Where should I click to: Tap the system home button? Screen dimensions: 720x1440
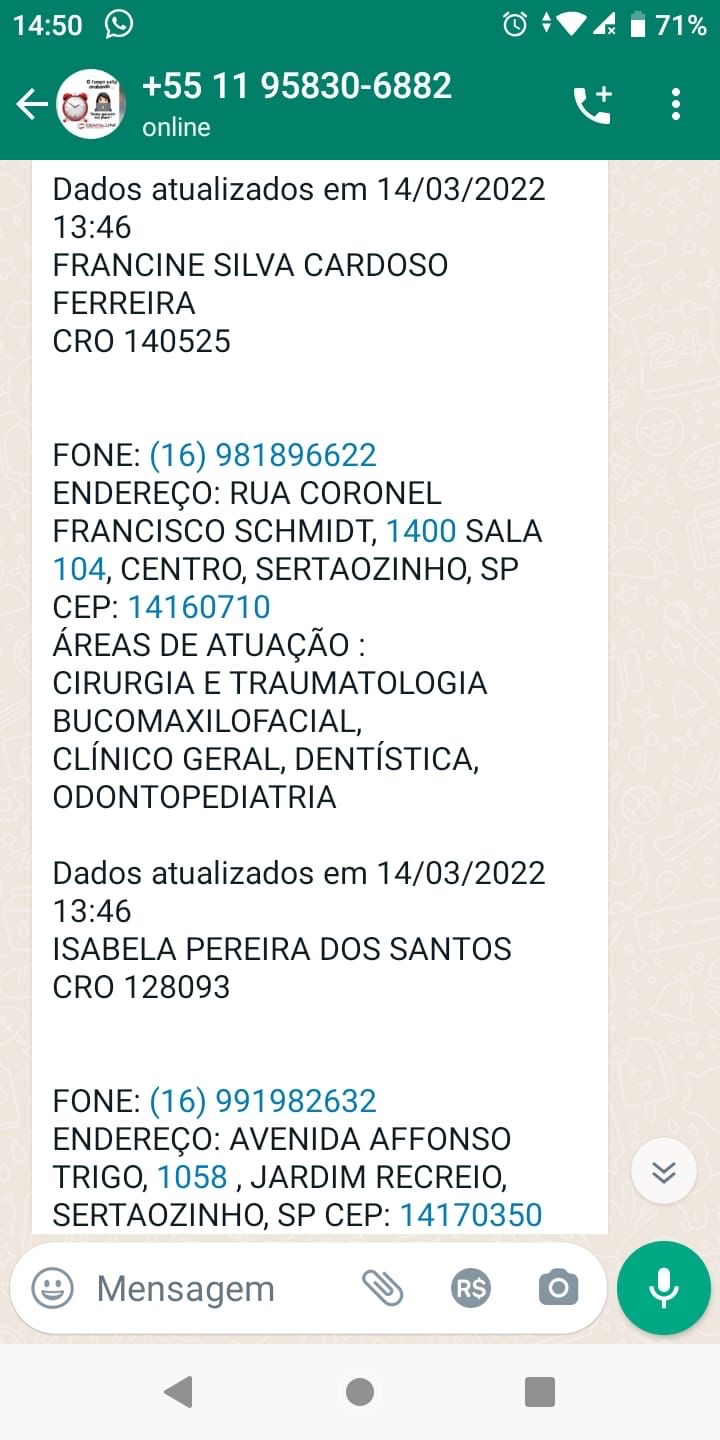pos(360,1392)
